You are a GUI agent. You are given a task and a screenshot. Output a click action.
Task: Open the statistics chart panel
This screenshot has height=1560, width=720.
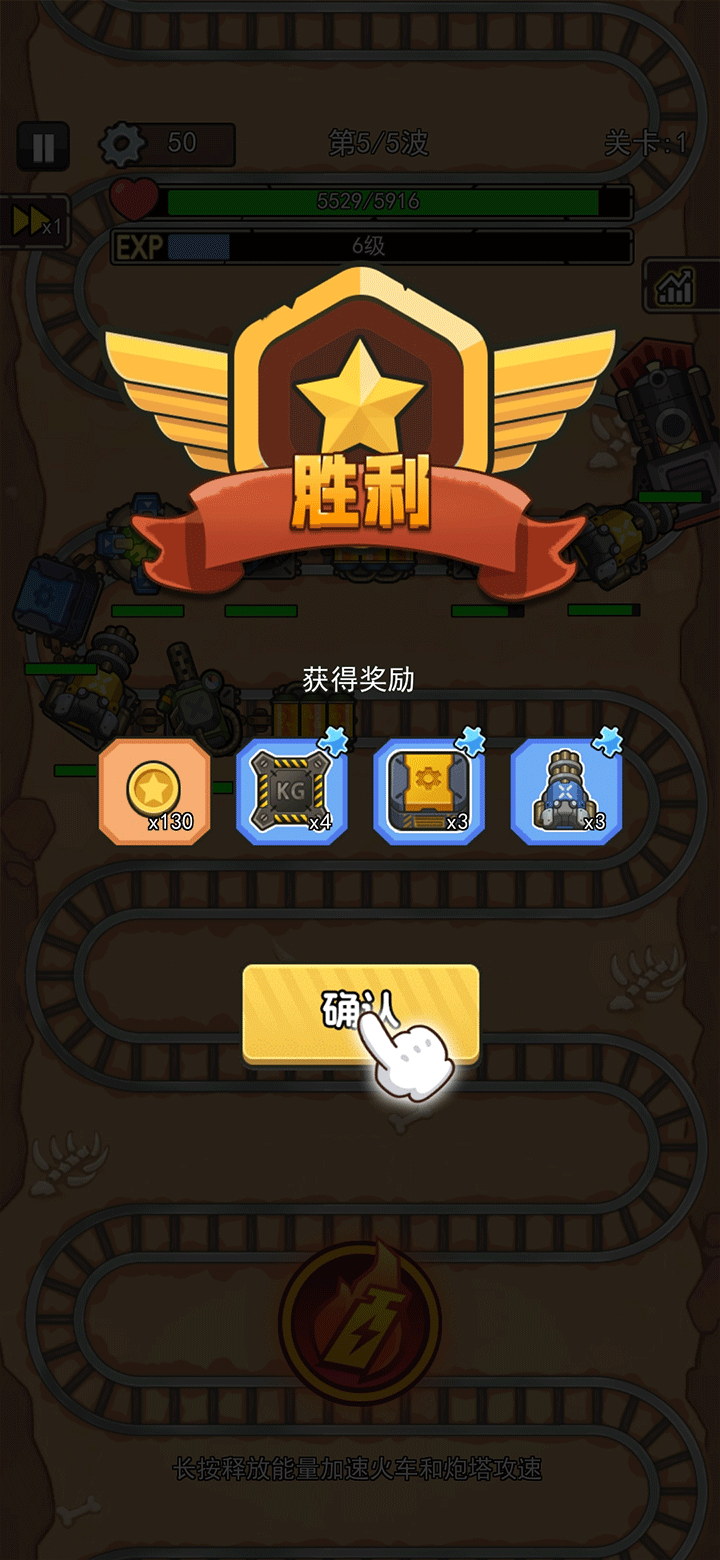pos(675,286)
